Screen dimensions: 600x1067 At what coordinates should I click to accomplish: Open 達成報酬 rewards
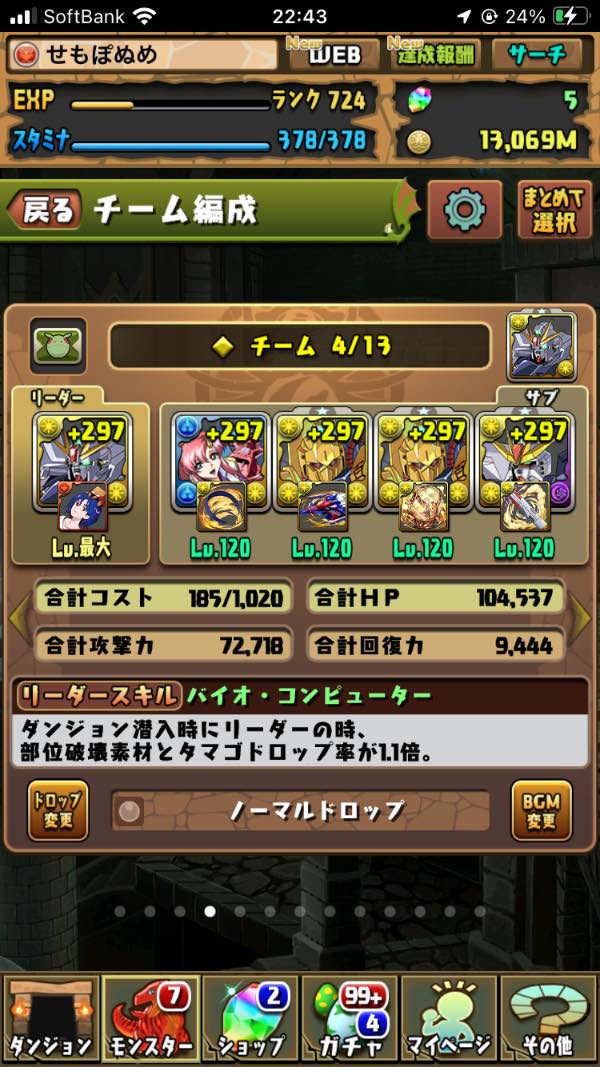coord(433,54)
